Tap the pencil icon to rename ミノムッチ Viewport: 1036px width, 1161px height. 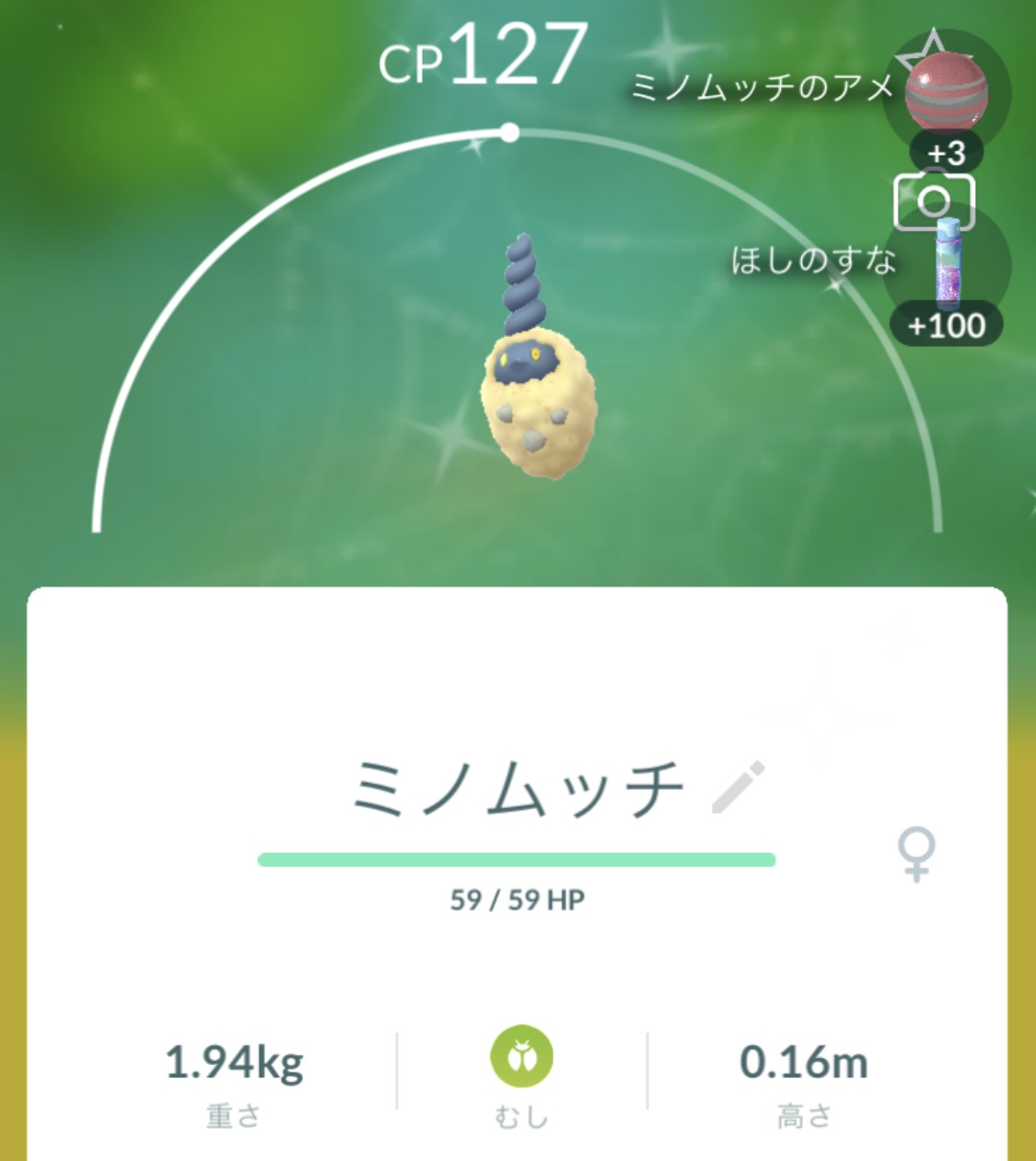click(739, 787)
